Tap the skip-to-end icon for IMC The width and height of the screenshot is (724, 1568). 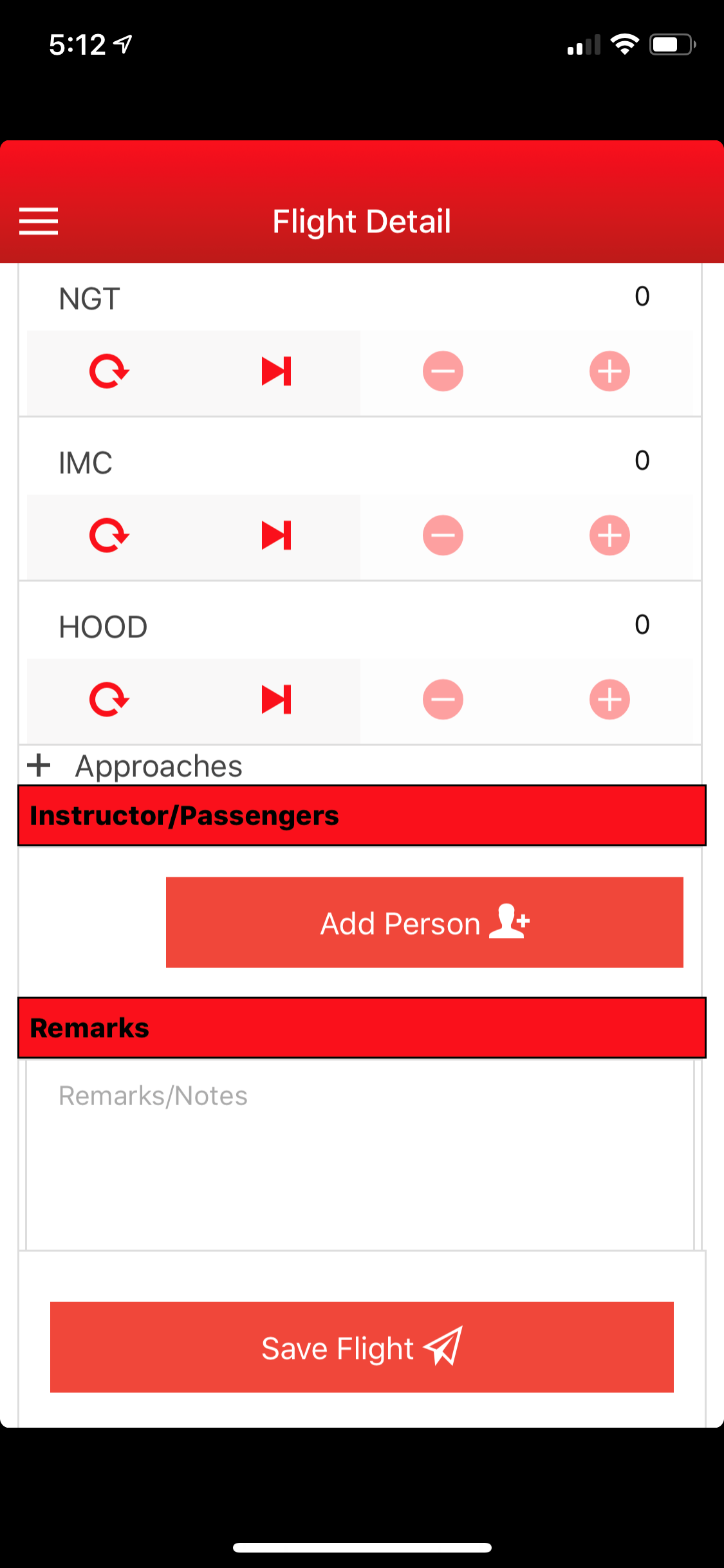point(277,536)
